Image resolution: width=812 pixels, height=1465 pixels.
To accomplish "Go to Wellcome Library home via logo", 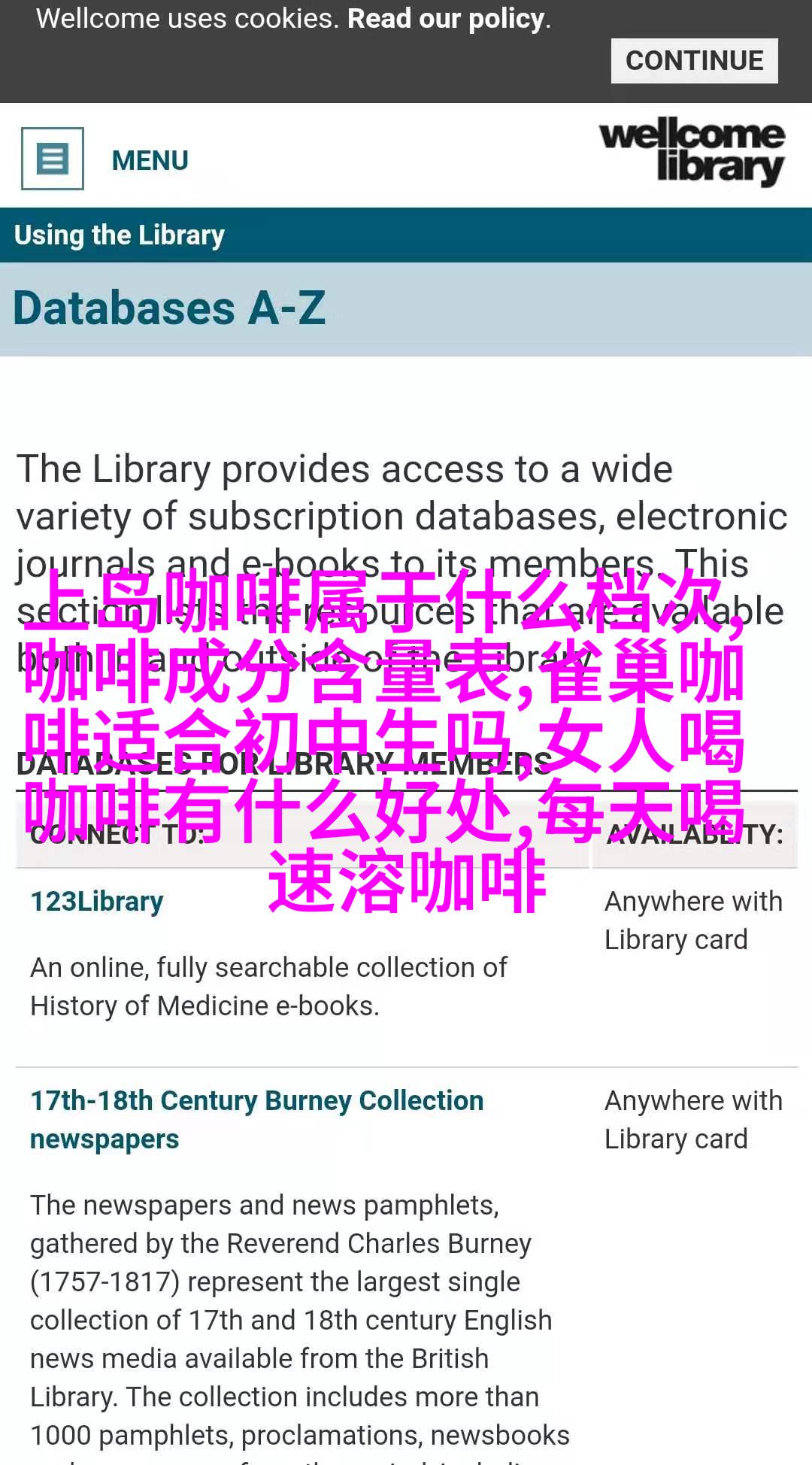I will point(692,152).
